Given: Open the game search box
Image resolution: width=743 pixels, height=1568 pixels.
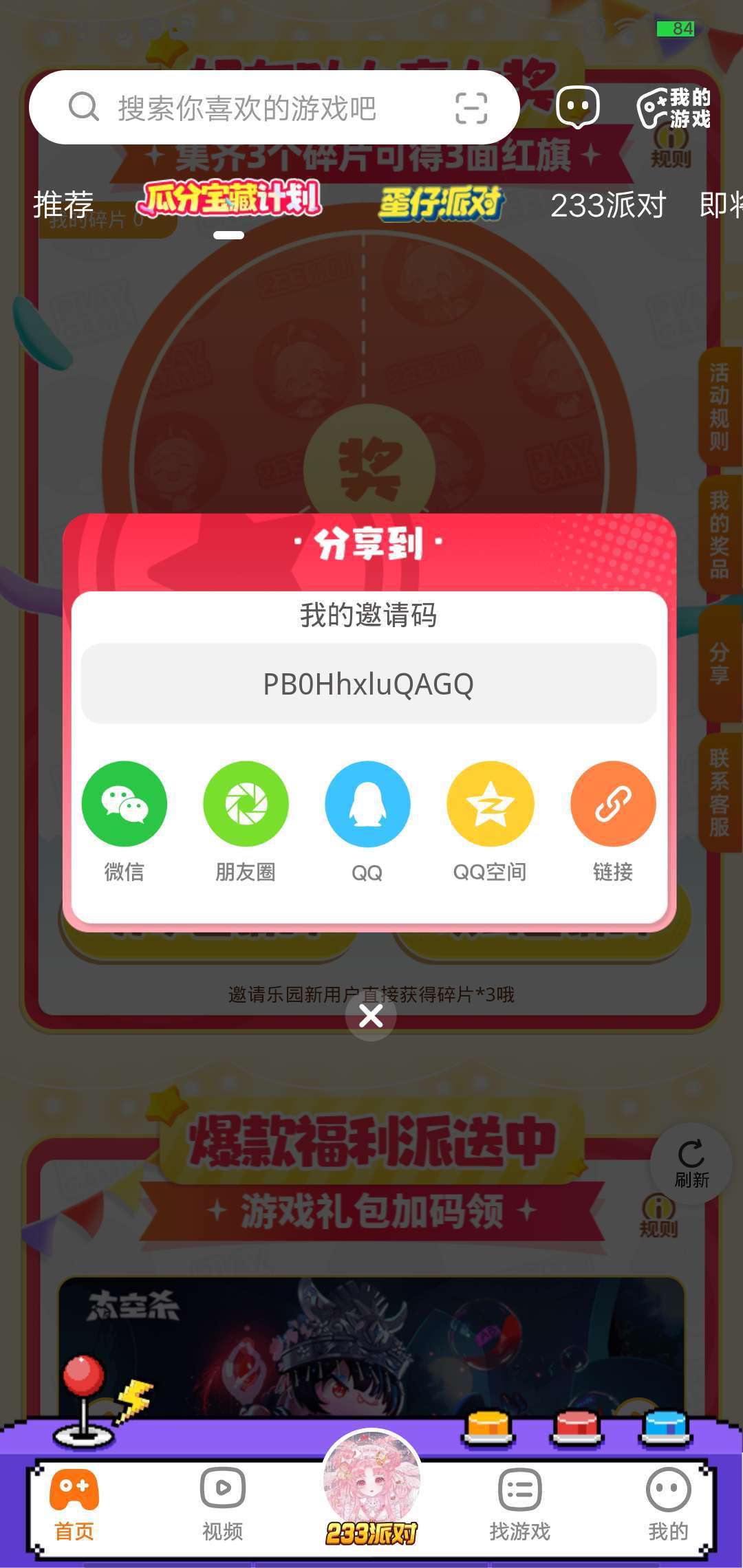Looking at the screenshot, I should tap(248, 108).
